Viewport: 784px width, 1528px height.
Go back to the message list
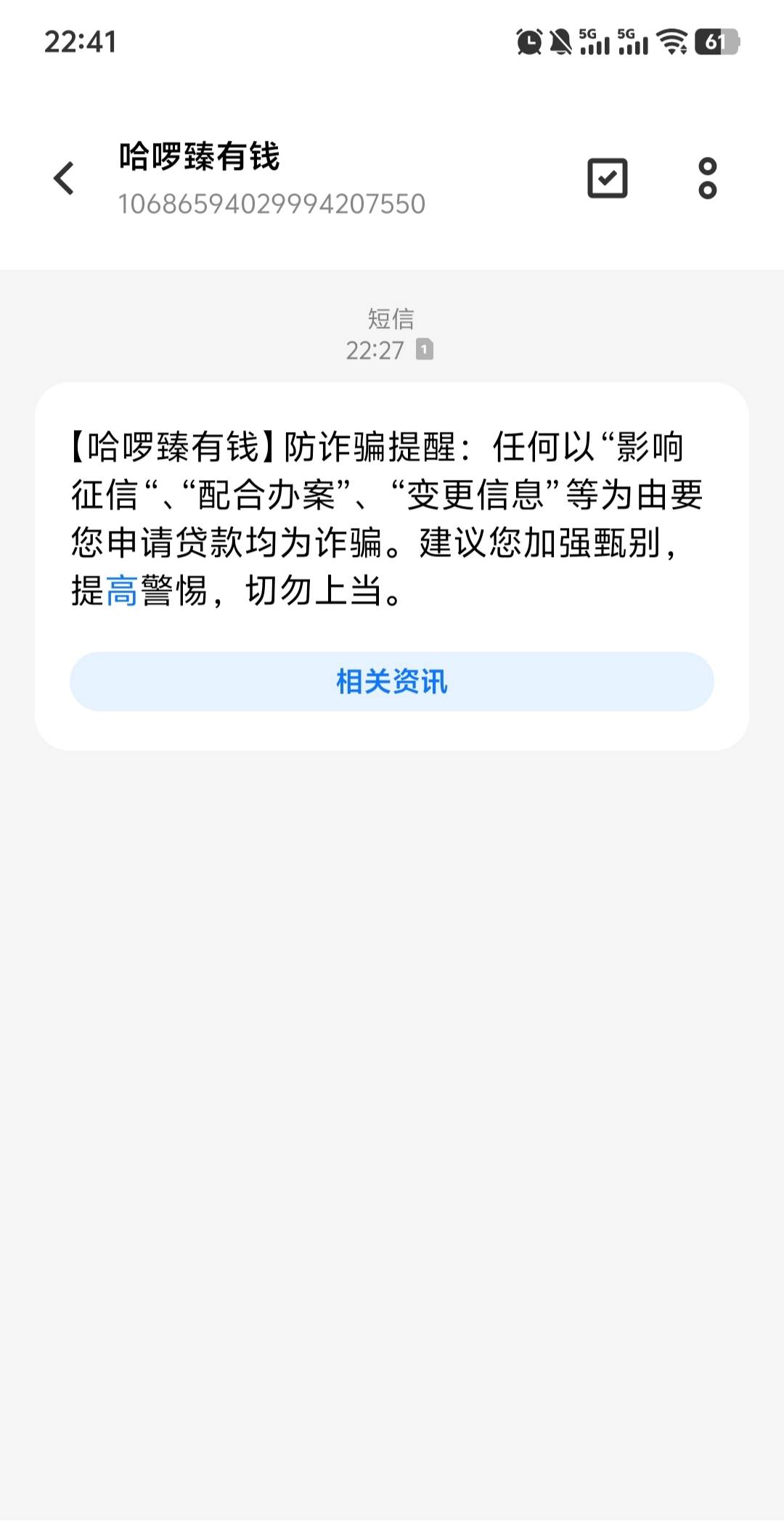click(x=64, y=178)
